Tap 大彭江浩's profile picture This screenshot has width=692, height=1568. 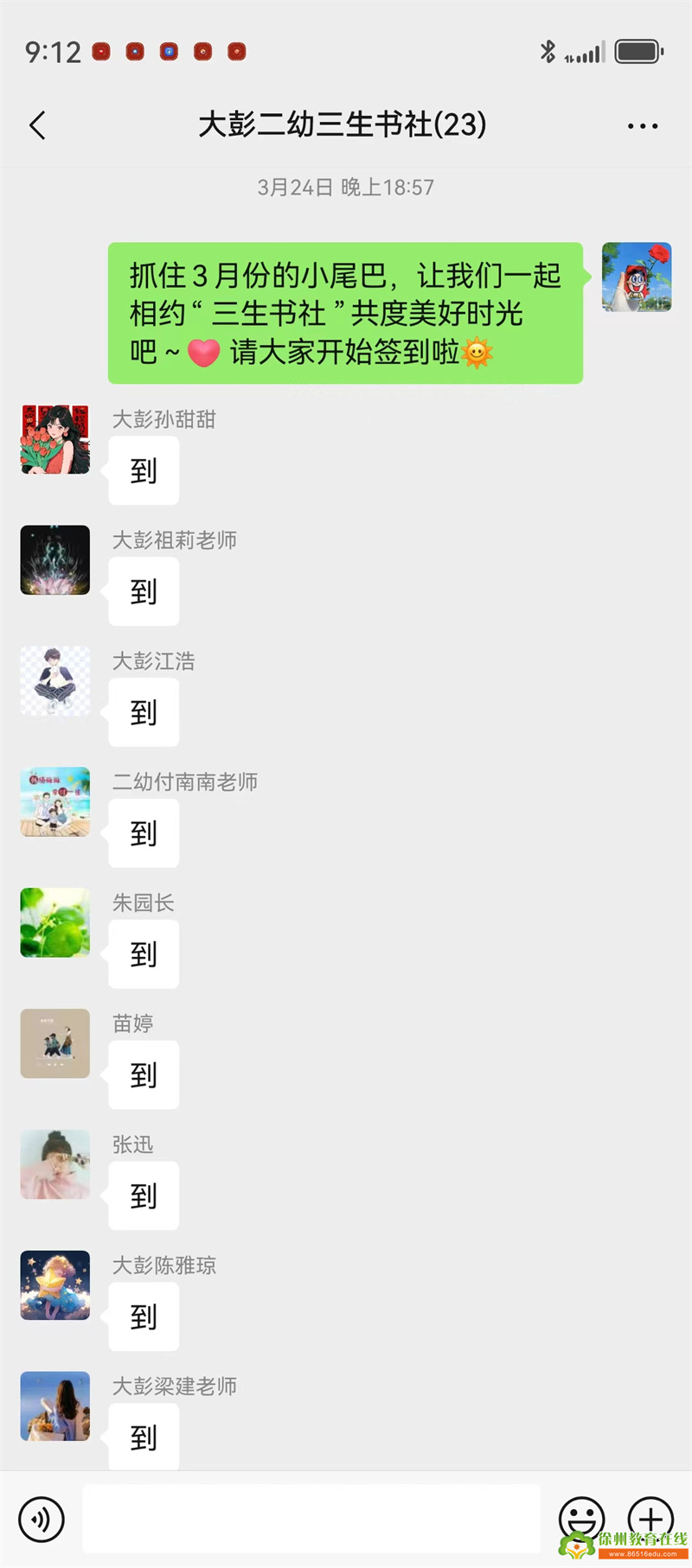55,681
